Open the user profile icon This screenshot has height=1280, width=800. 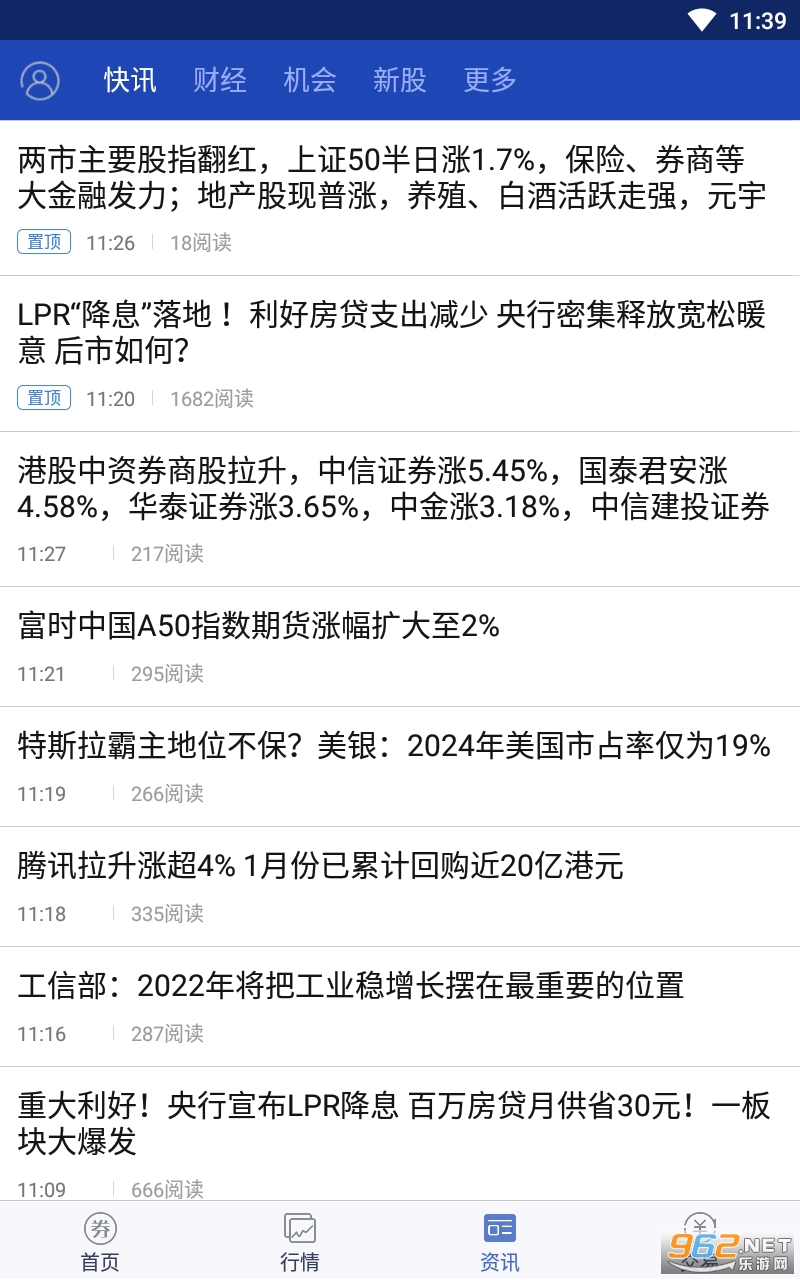[x=40, y=80]
